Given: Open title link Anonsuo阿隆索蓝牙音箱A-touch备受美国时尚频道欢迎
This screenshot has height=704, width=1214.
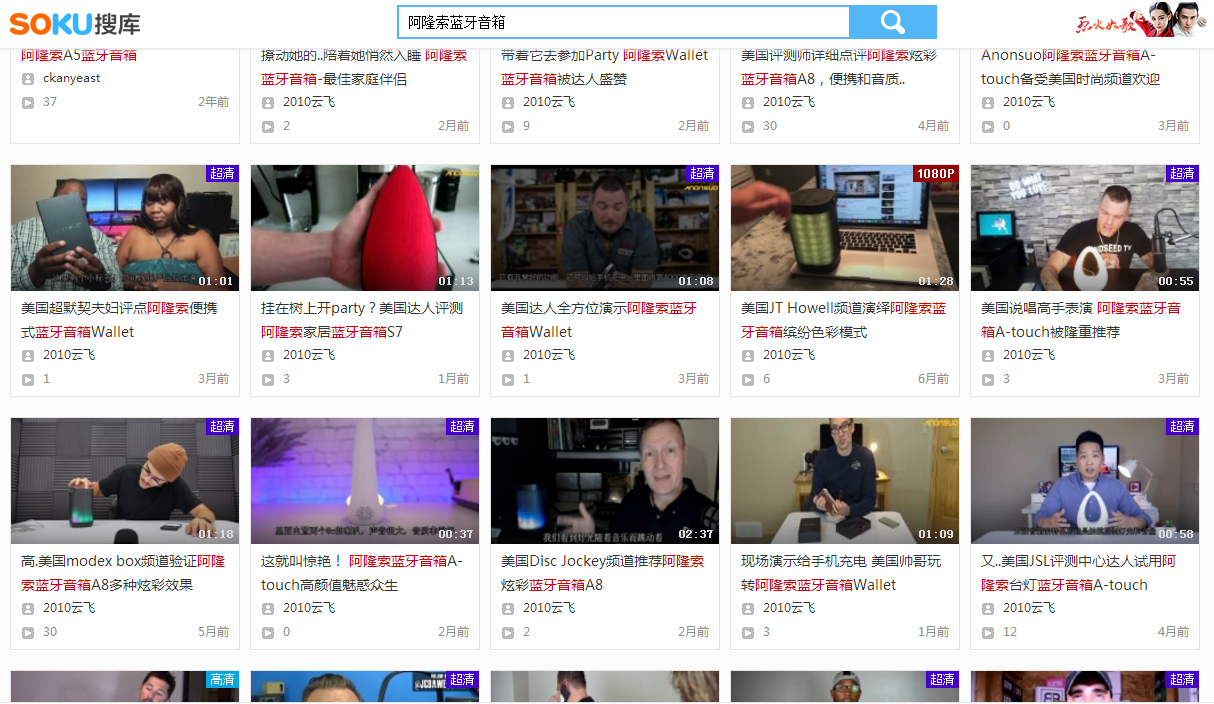Looking at the screenshot, I should click(x=1071, y=67).
